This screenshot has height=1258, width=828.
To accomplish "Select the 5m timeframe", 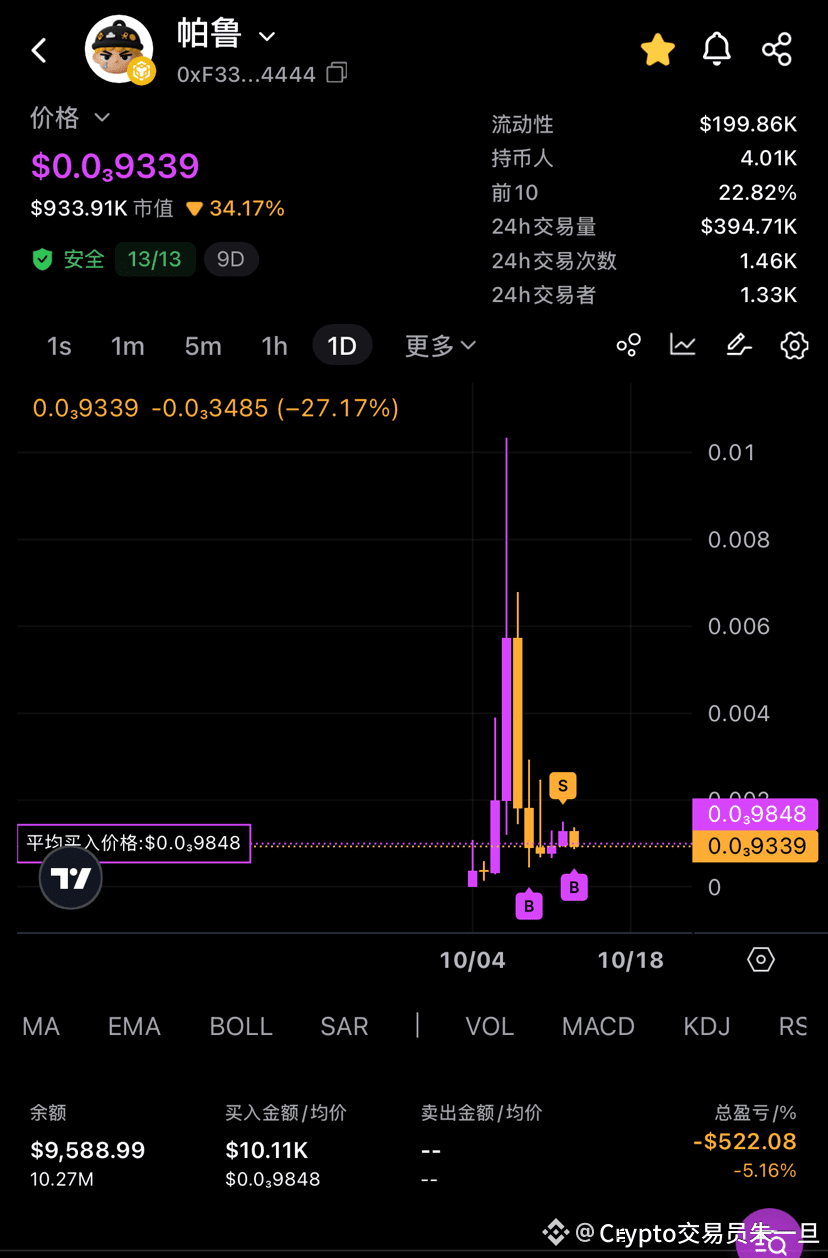I will 203,346.
